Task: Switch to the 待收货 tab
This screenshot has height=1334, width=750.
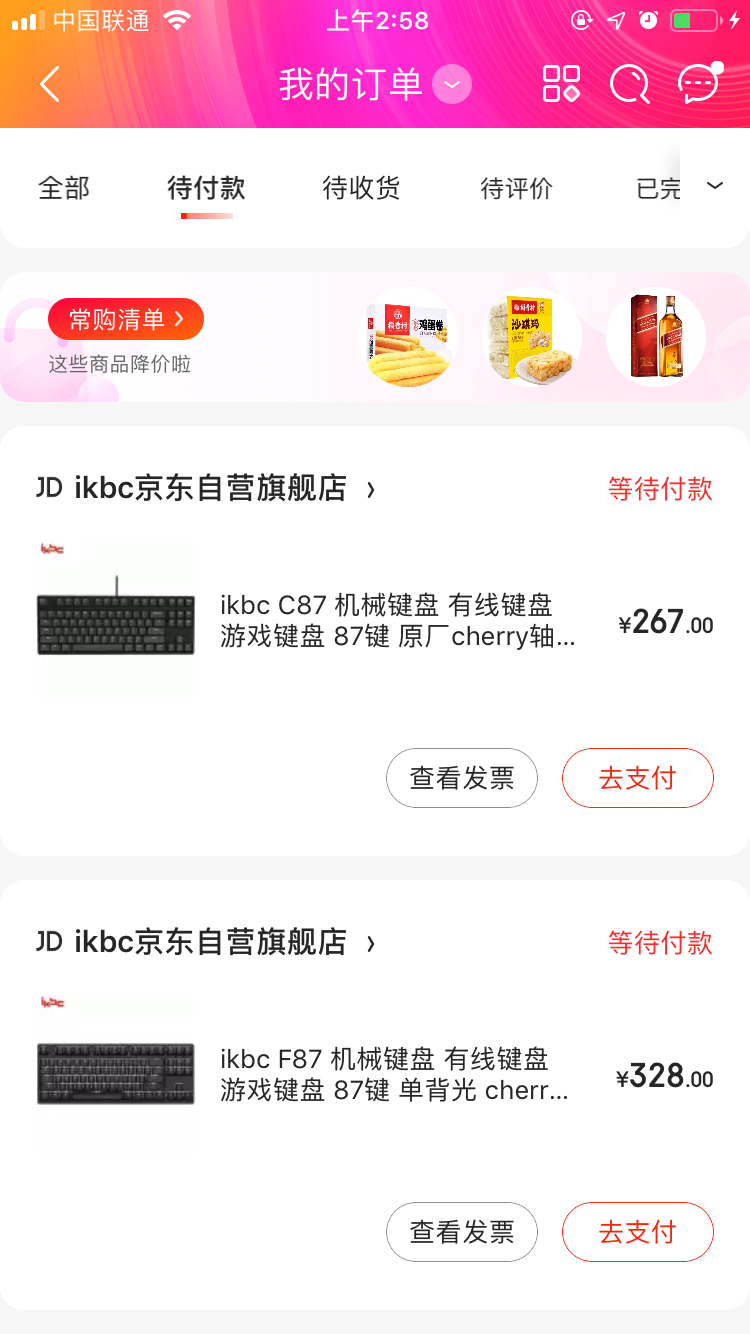Action: pyautogui.click(x=361, y=188)
